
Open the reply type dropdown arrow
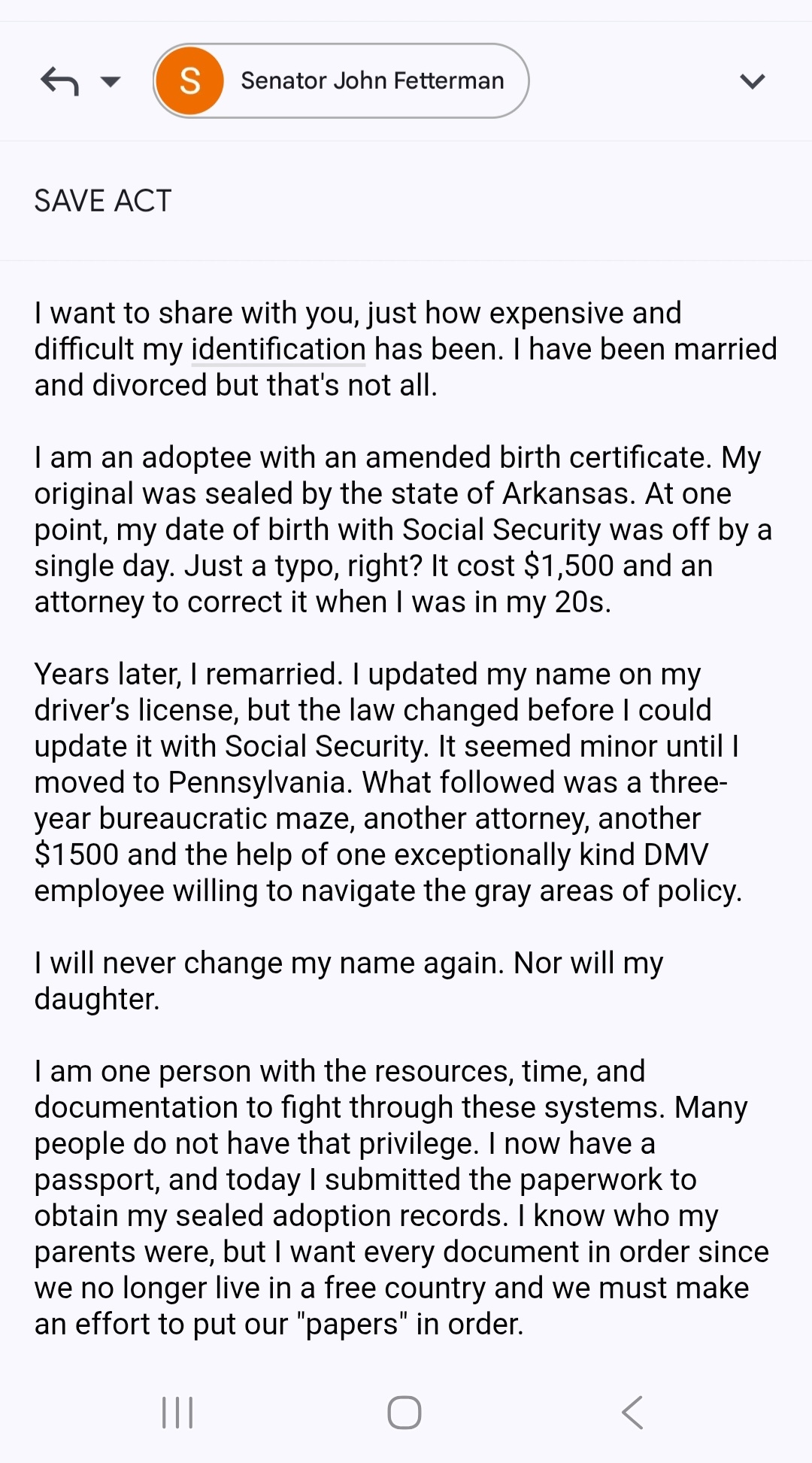click(x=111, y=81)
